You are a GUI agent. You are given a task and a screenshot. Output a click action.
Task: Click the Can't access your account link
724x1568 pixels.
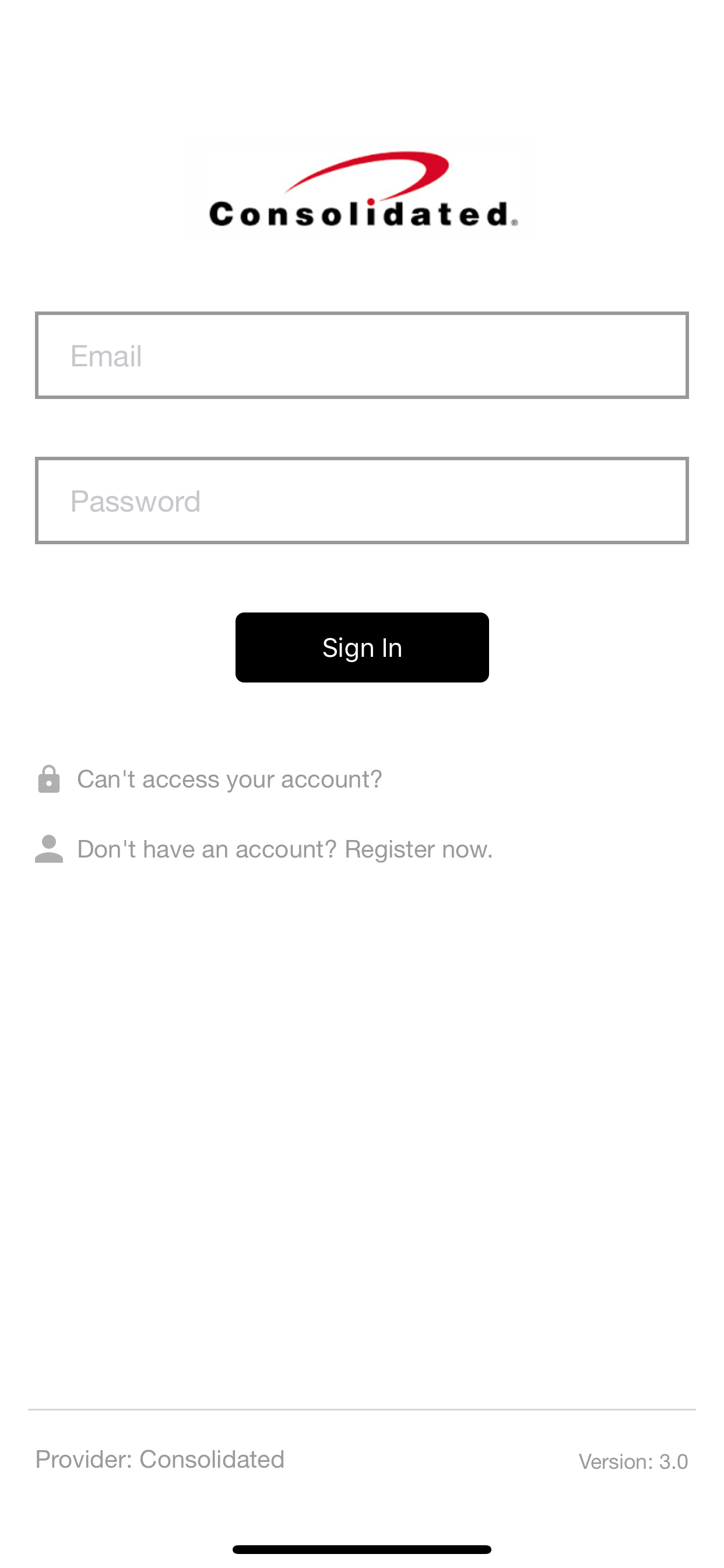[229, 778]
